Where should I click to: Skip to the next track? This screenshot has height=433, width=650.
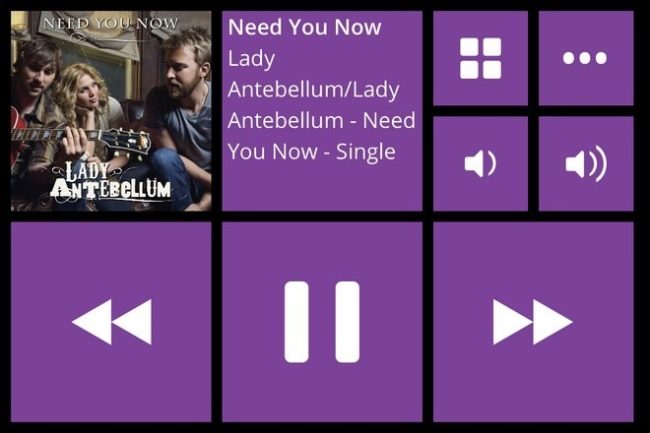[x=533, y=322]
